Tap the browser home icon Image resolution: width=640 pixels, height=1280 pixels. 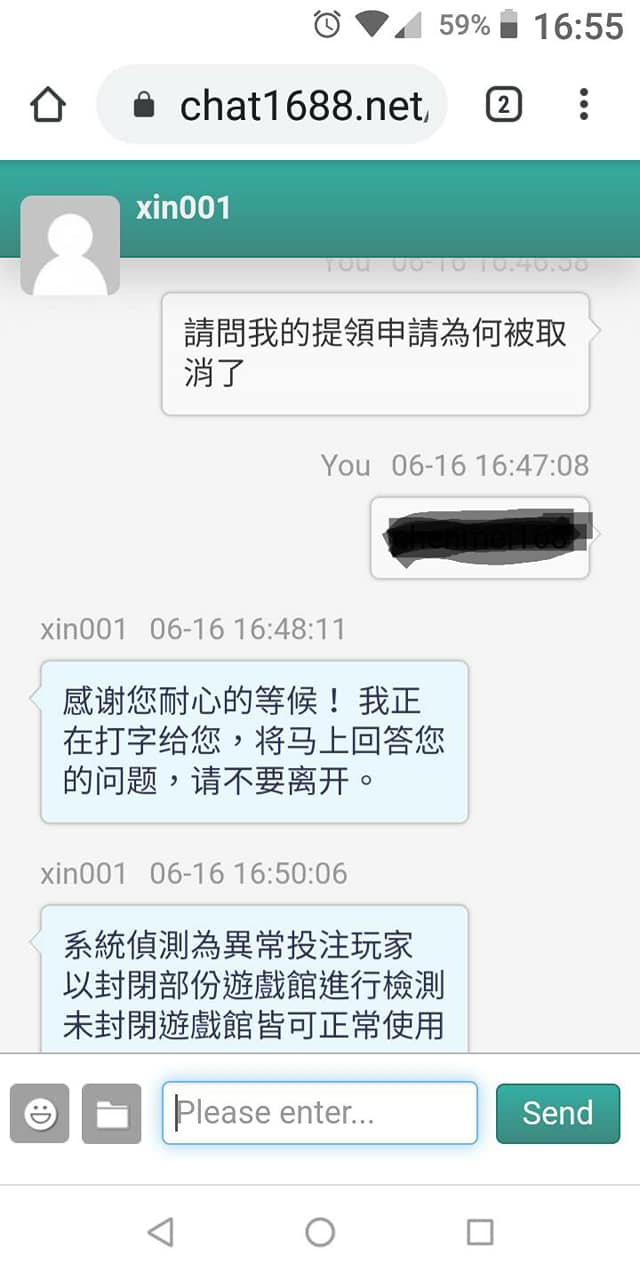pos(49,104)
